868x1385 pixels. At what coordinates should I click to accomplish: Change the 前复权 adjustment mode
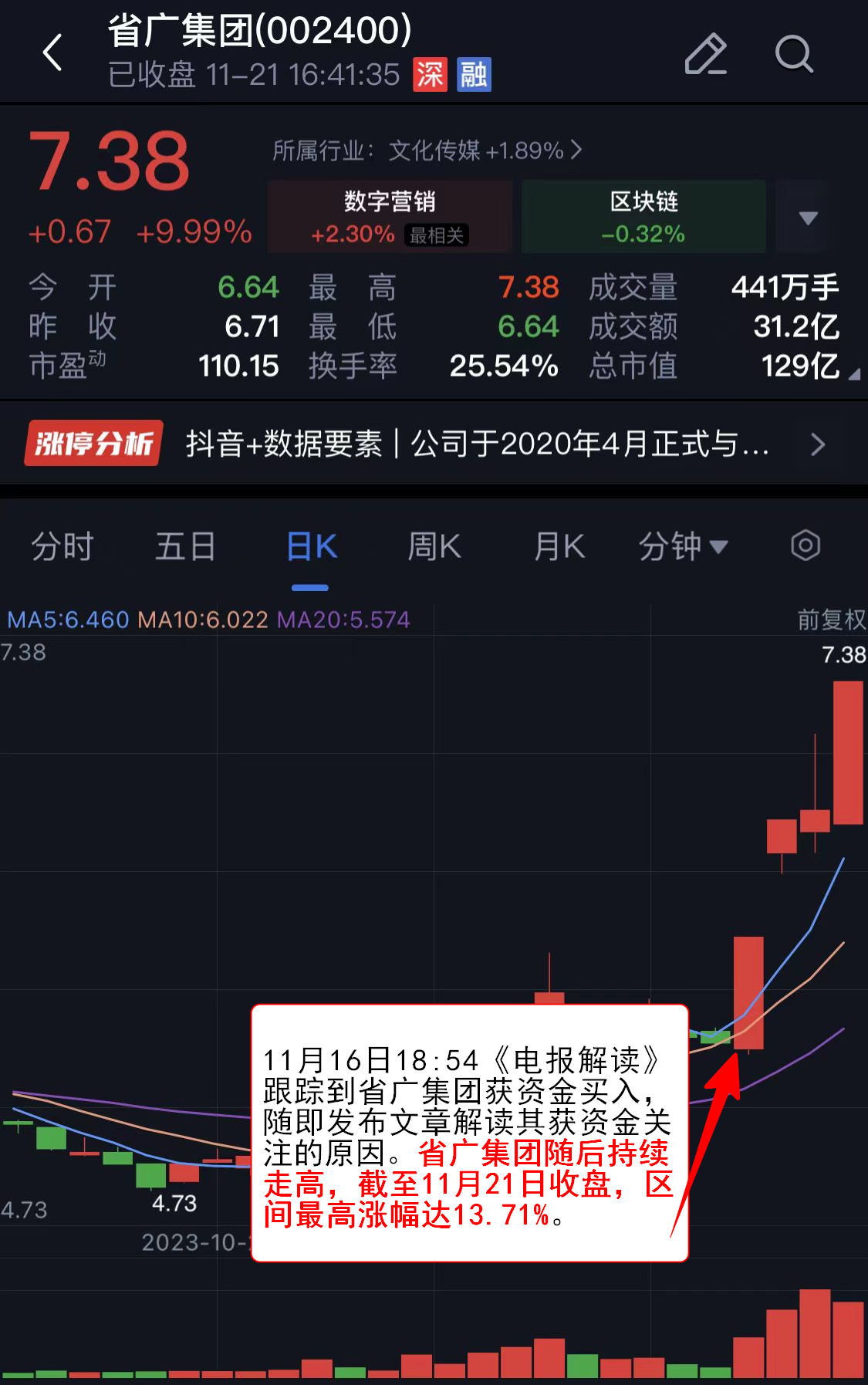tap(830, 619)
